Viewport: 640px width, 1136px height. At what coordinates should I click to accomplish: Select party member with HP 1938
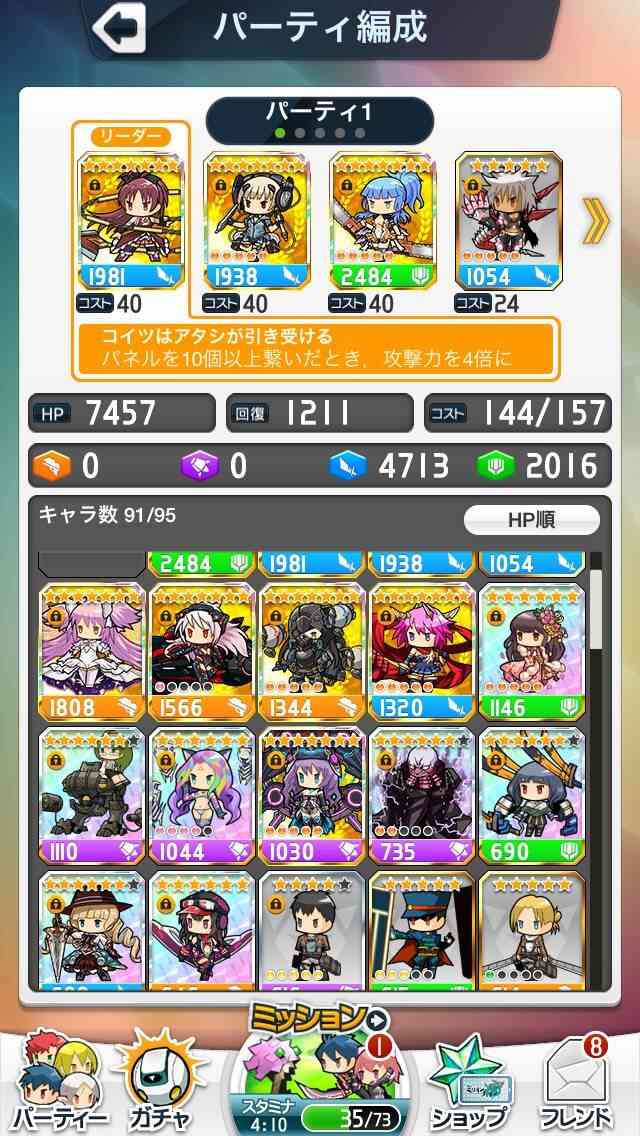coord(257,220)
